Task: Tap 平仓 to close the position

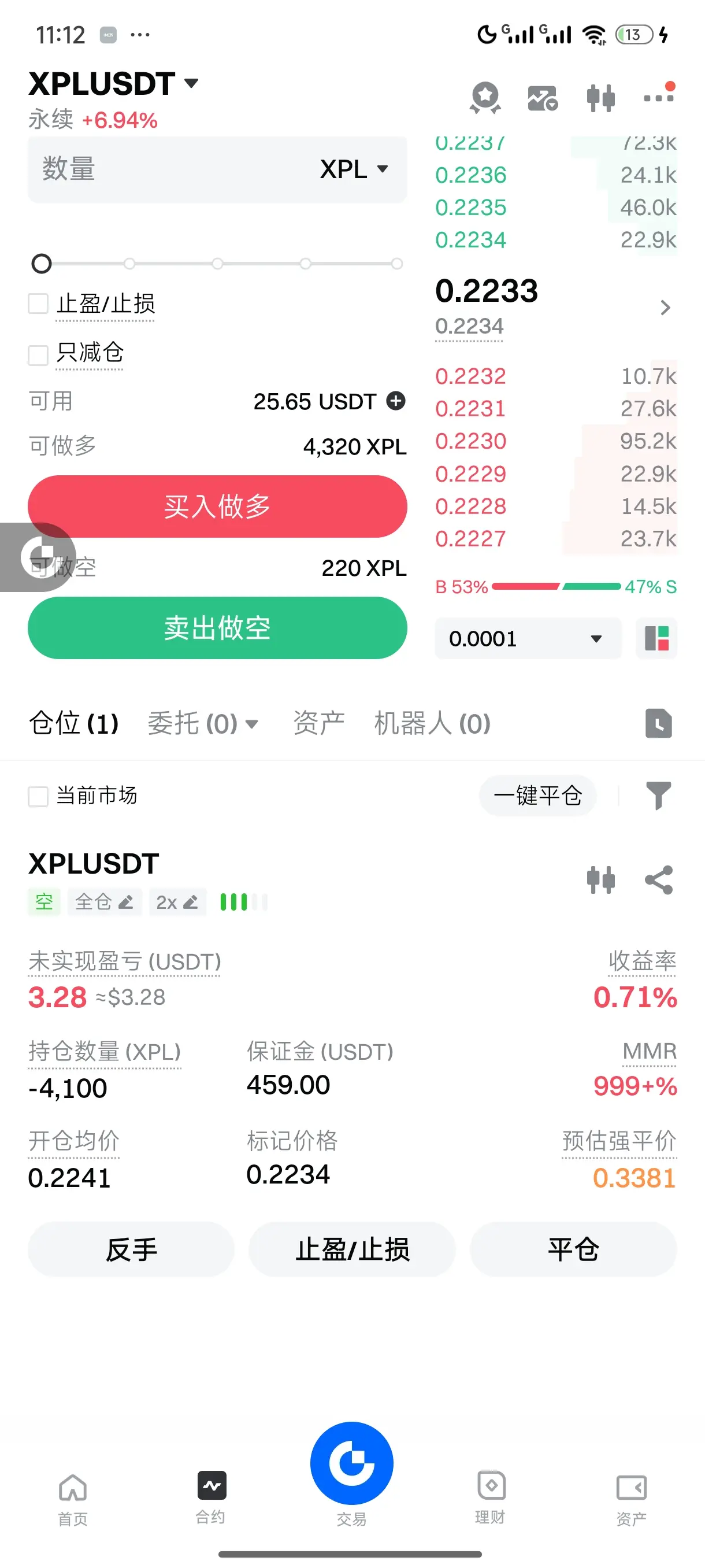Action: [573, 1249]
